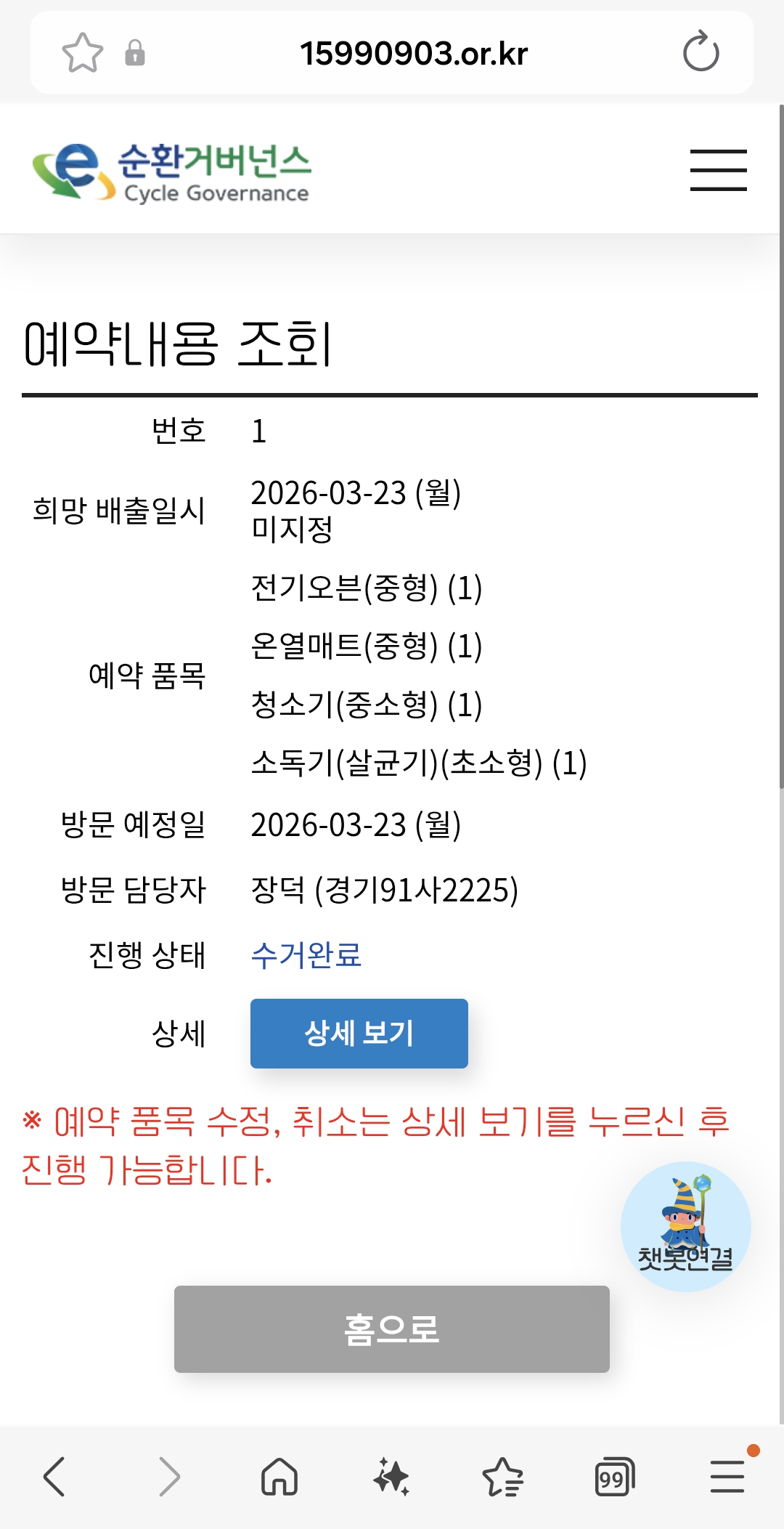784x1529 pixels.
Task: Open browser tools menu
Action: (x=727, y=1477)
